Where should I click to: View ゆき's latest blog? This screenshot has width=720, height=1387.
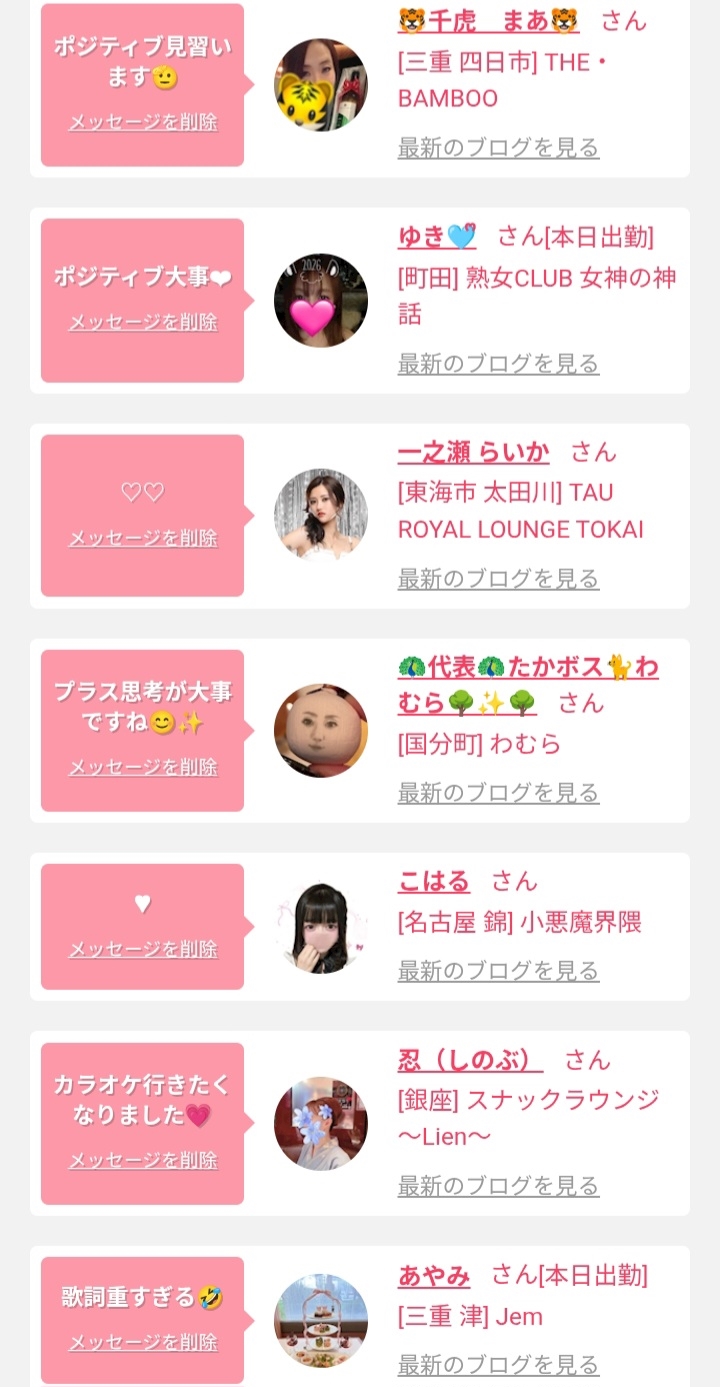coord(498,363)
